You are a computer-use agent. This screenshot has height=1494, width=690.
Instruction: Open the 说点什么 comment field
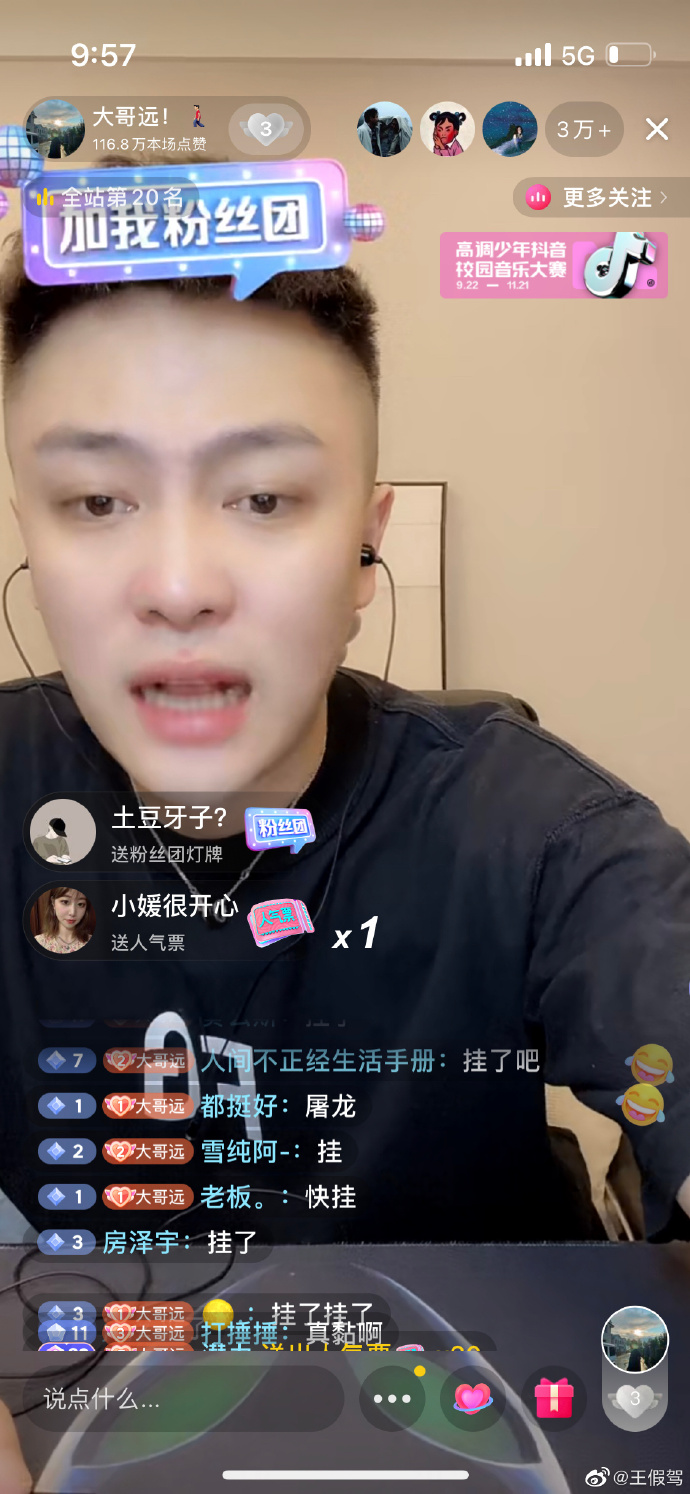click(x=180, y=1399)
